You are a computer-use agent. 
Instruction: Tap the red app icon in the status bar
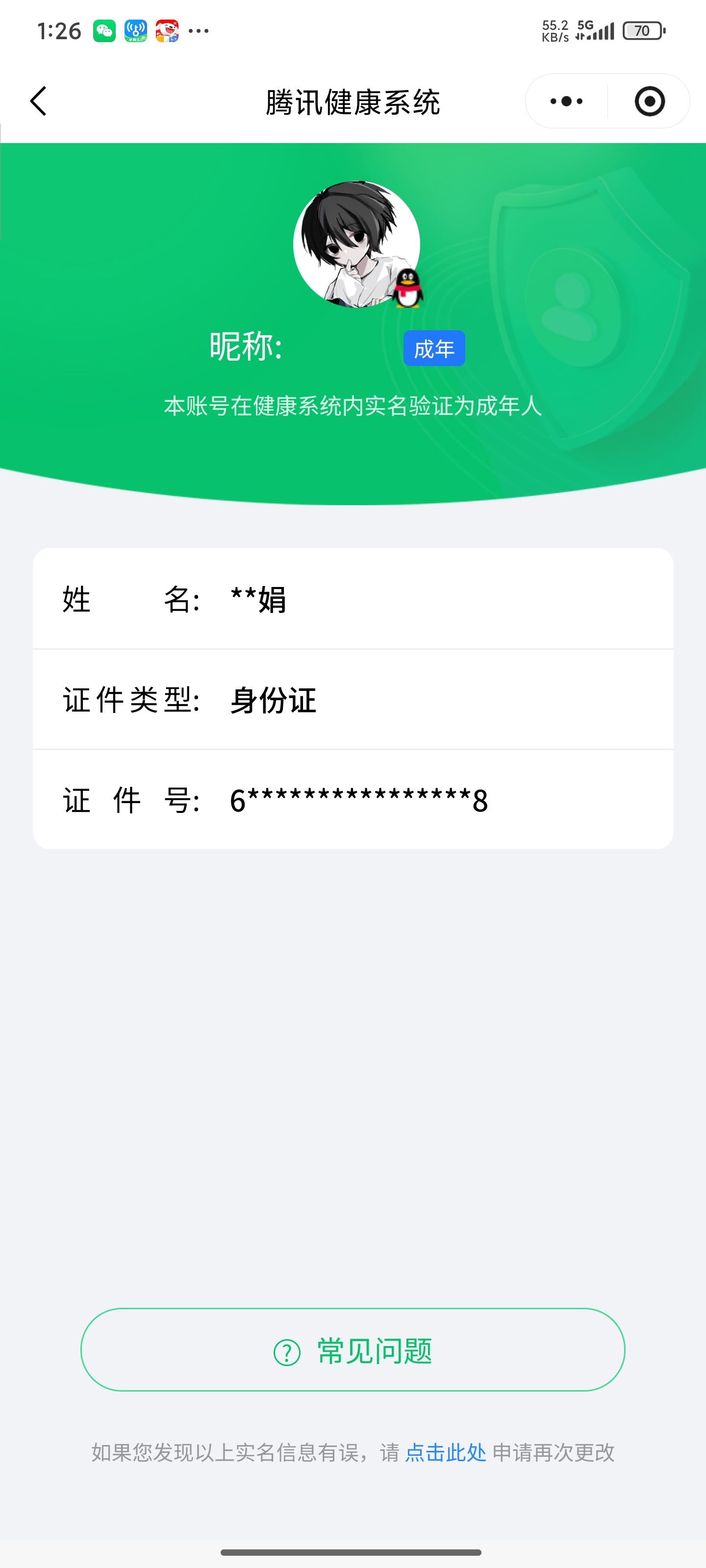point(166,30)
